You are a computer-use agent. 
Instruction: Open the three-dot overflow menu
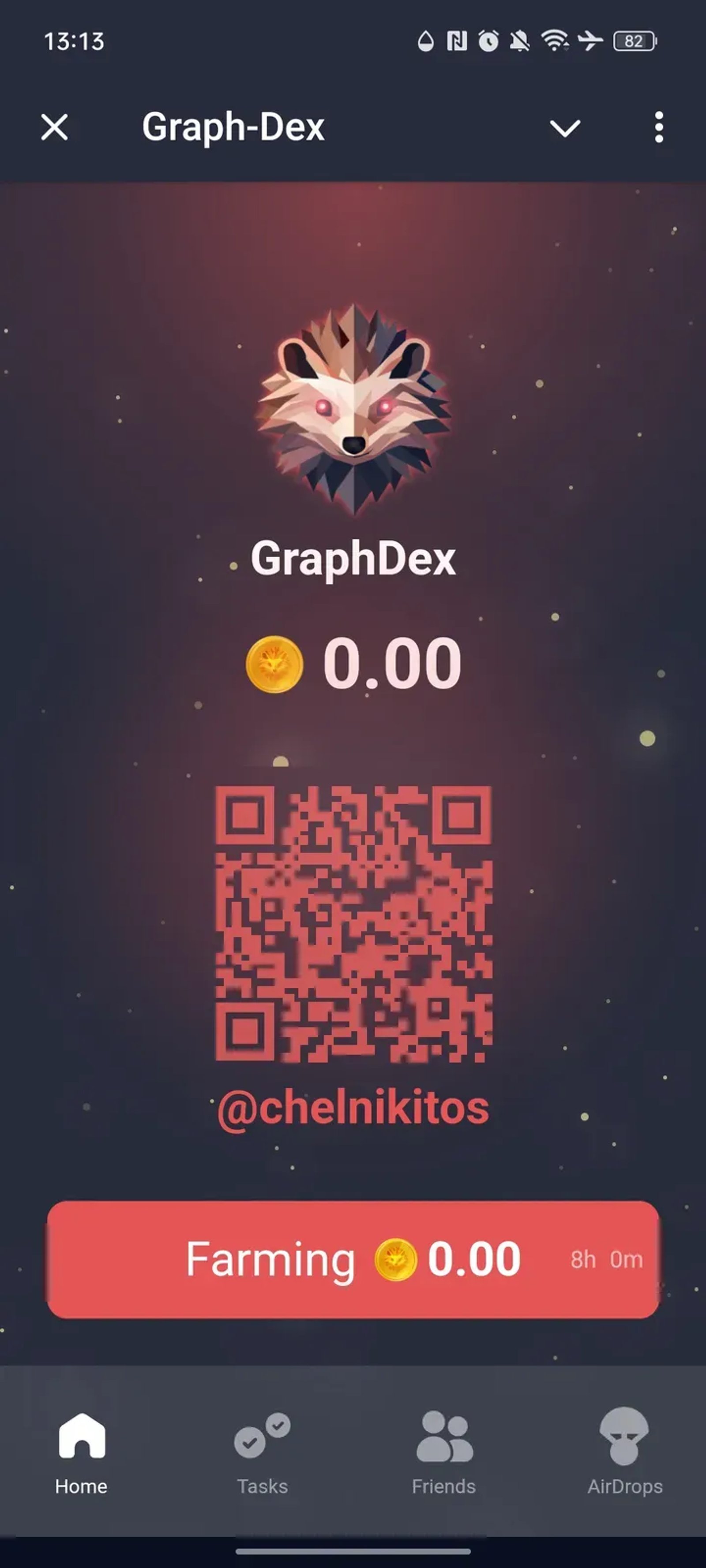point(658,127)
